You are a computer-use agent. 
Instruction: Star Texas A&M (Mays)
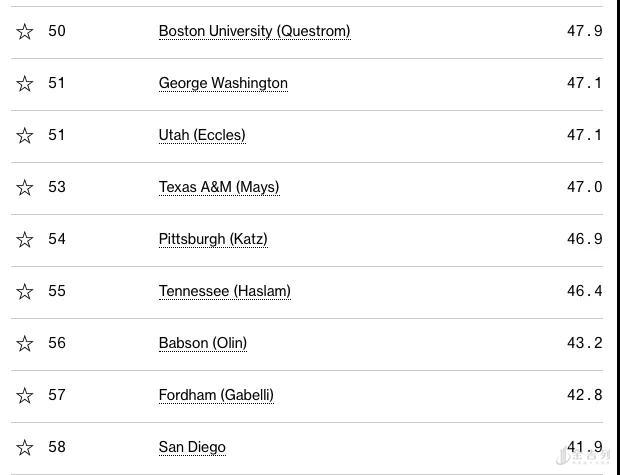click(x=25, y=187)
